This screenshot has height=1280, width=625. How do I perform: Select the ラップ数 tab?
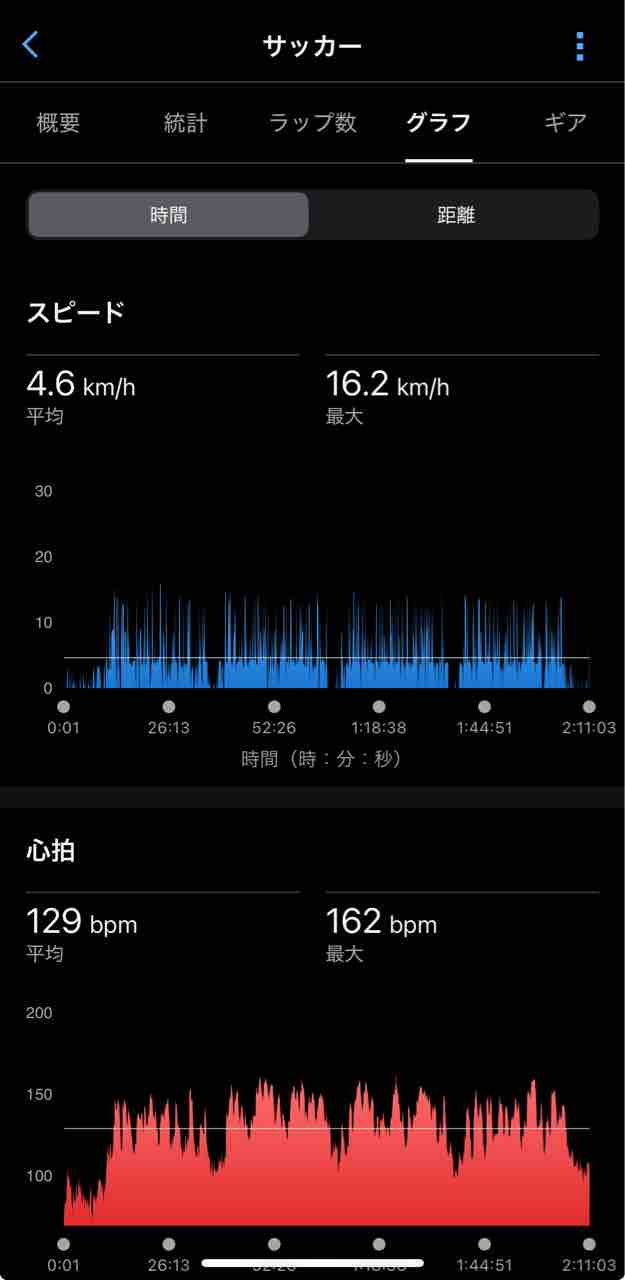point(313,123)
